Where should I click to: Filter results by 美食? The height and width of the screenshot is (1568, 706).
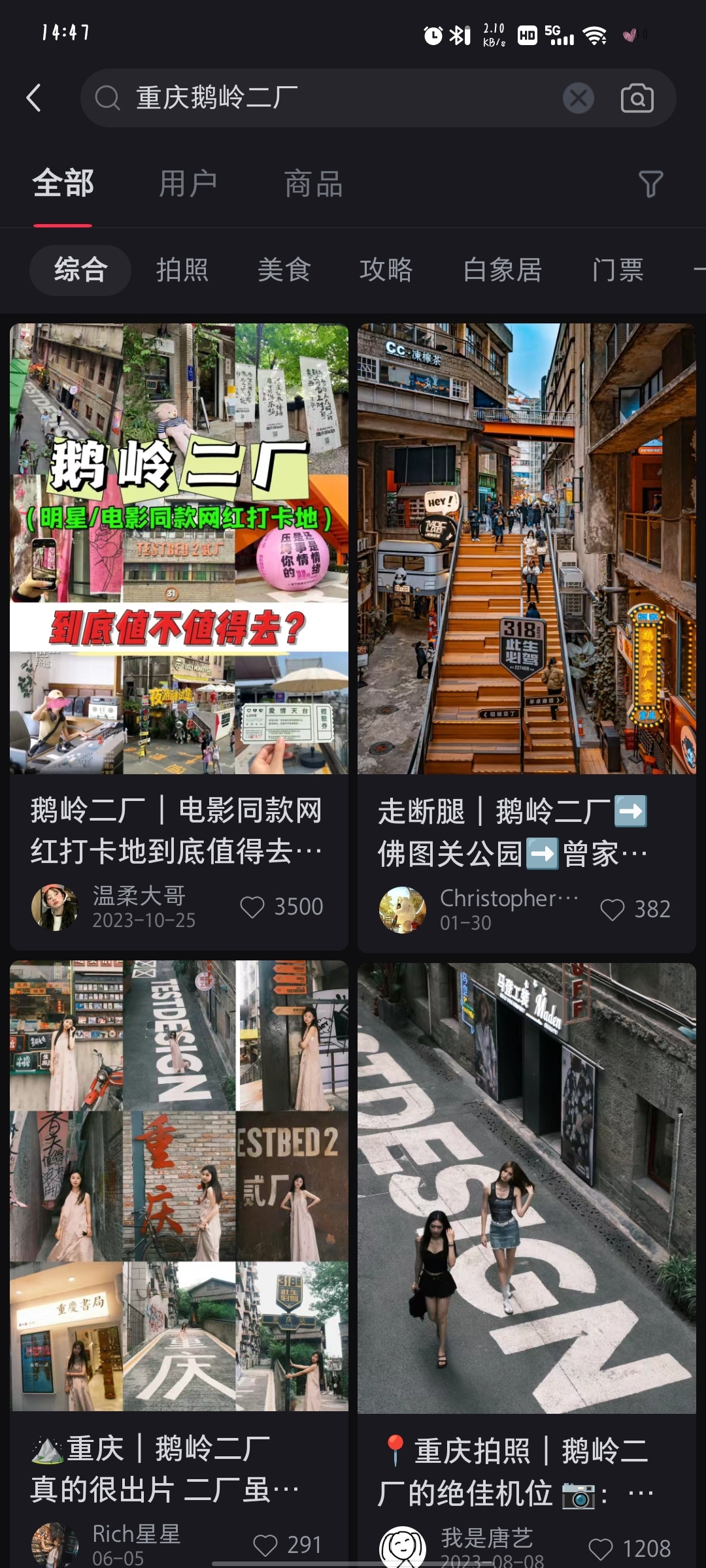[x=284, y=270]
